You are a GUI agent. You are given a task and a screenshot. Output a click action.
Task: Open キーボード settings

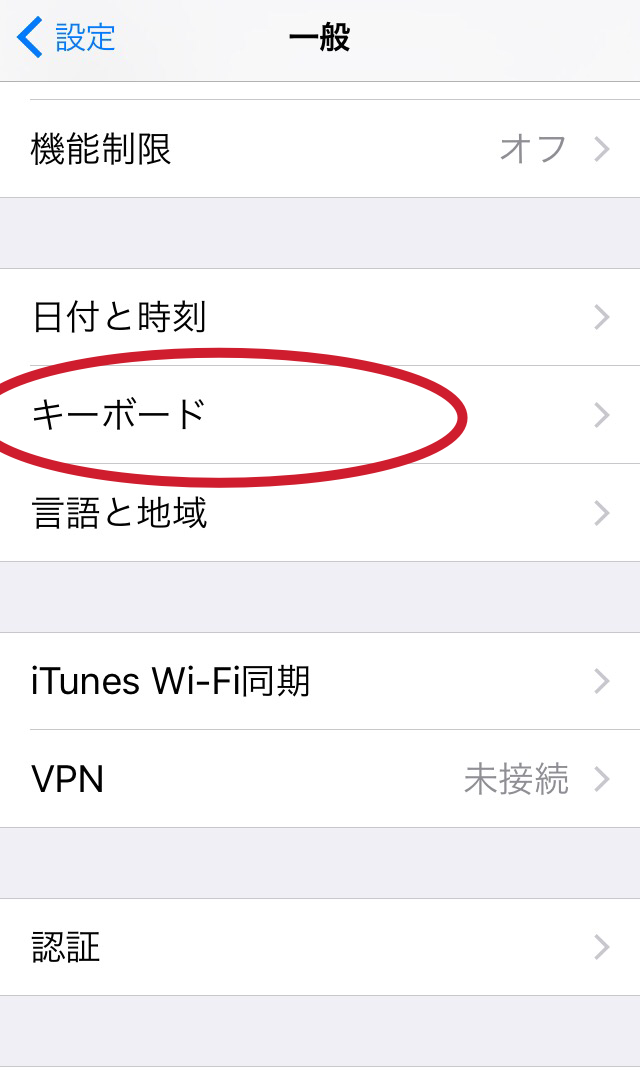coord(320,415)
